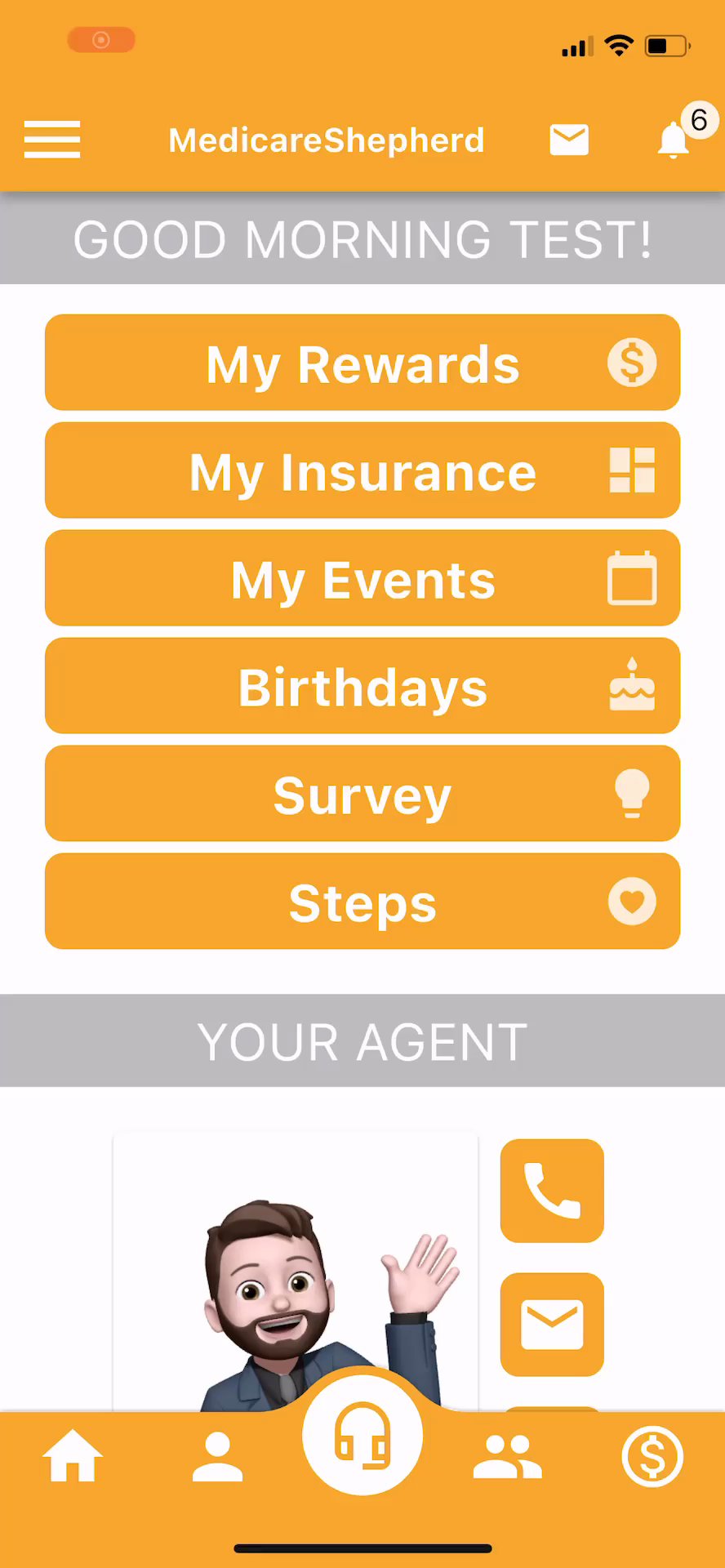Switch to the dollar rewards tab
The width and height of the screenshot is (725, 1568).
coord(652,1456)
